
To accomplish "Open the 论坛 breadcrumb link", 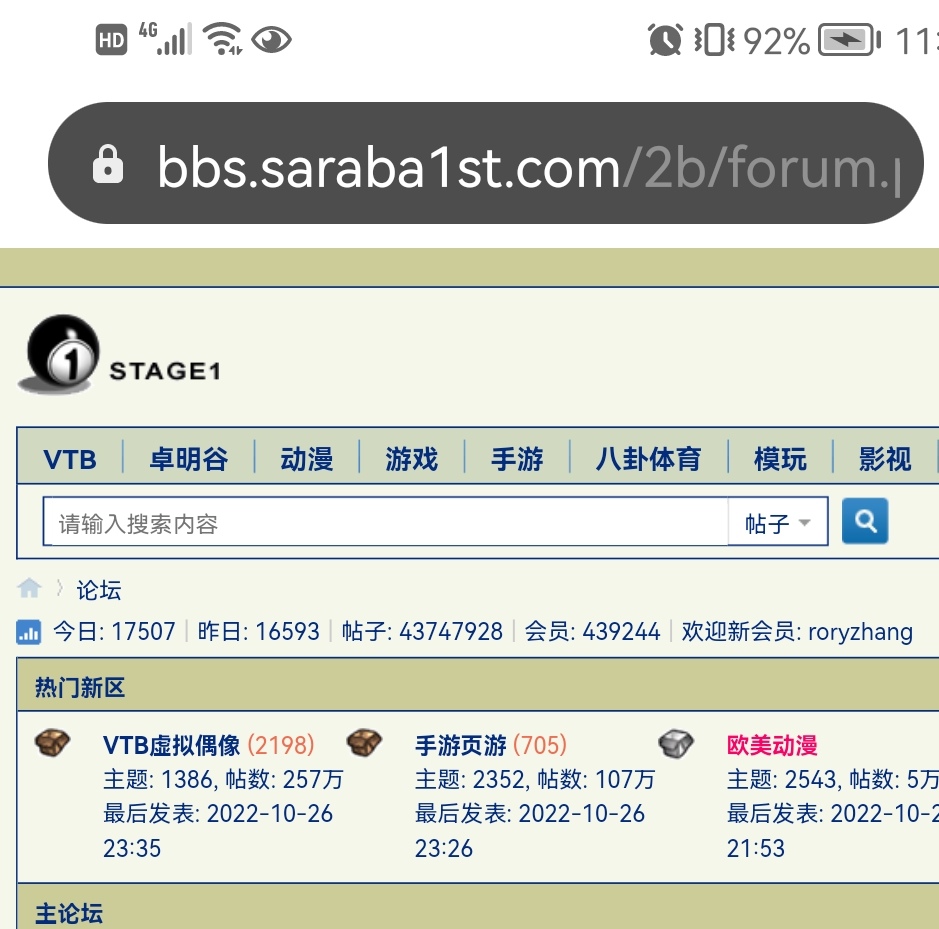I will coord(99,590).
